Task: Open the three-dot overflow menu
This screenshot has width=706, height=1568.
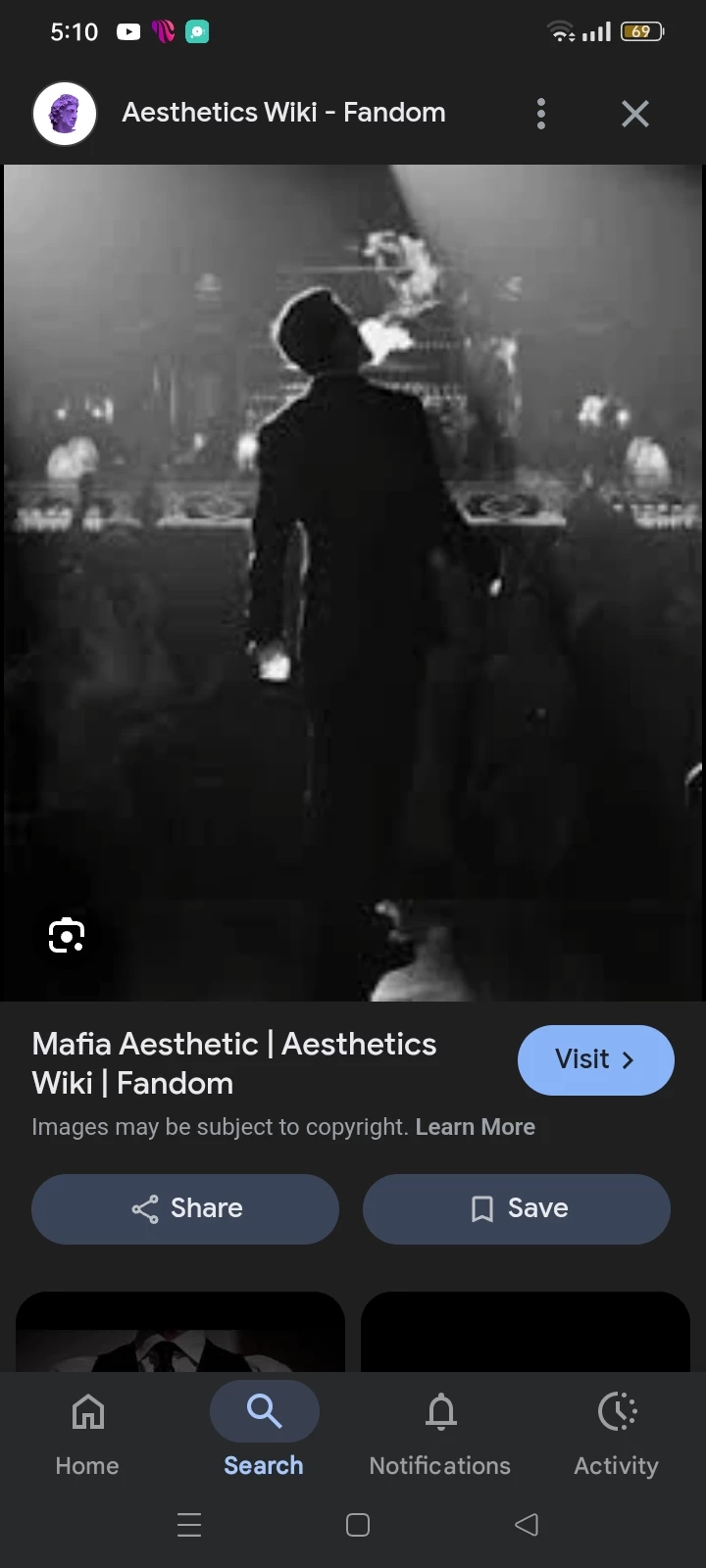Action: (540, 114)
